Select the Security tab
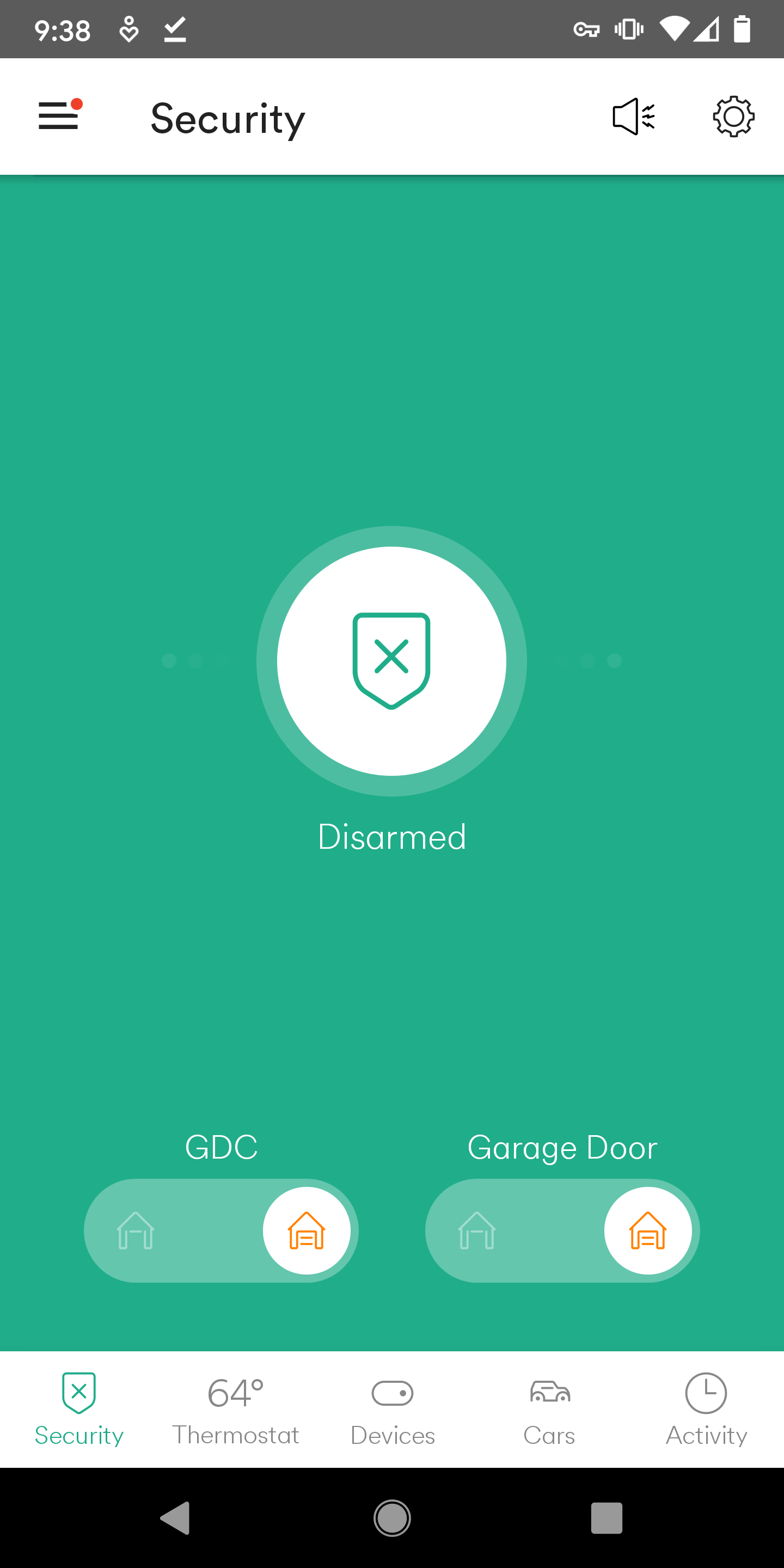The height and width of the screenshot is (1568, 784). point(79,1408)
